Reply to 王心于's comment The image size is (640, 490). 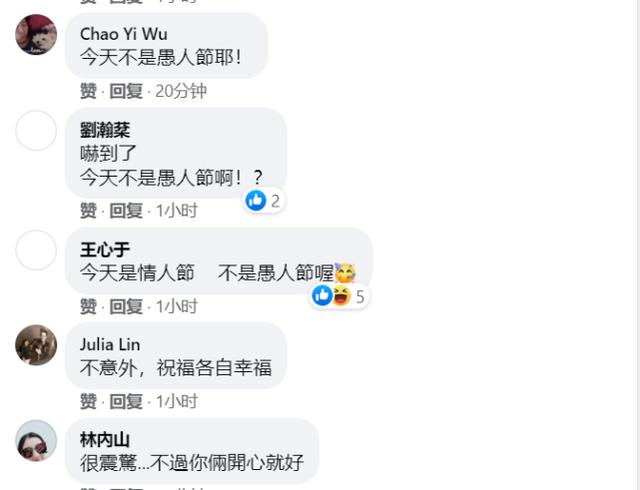(126, 306)
